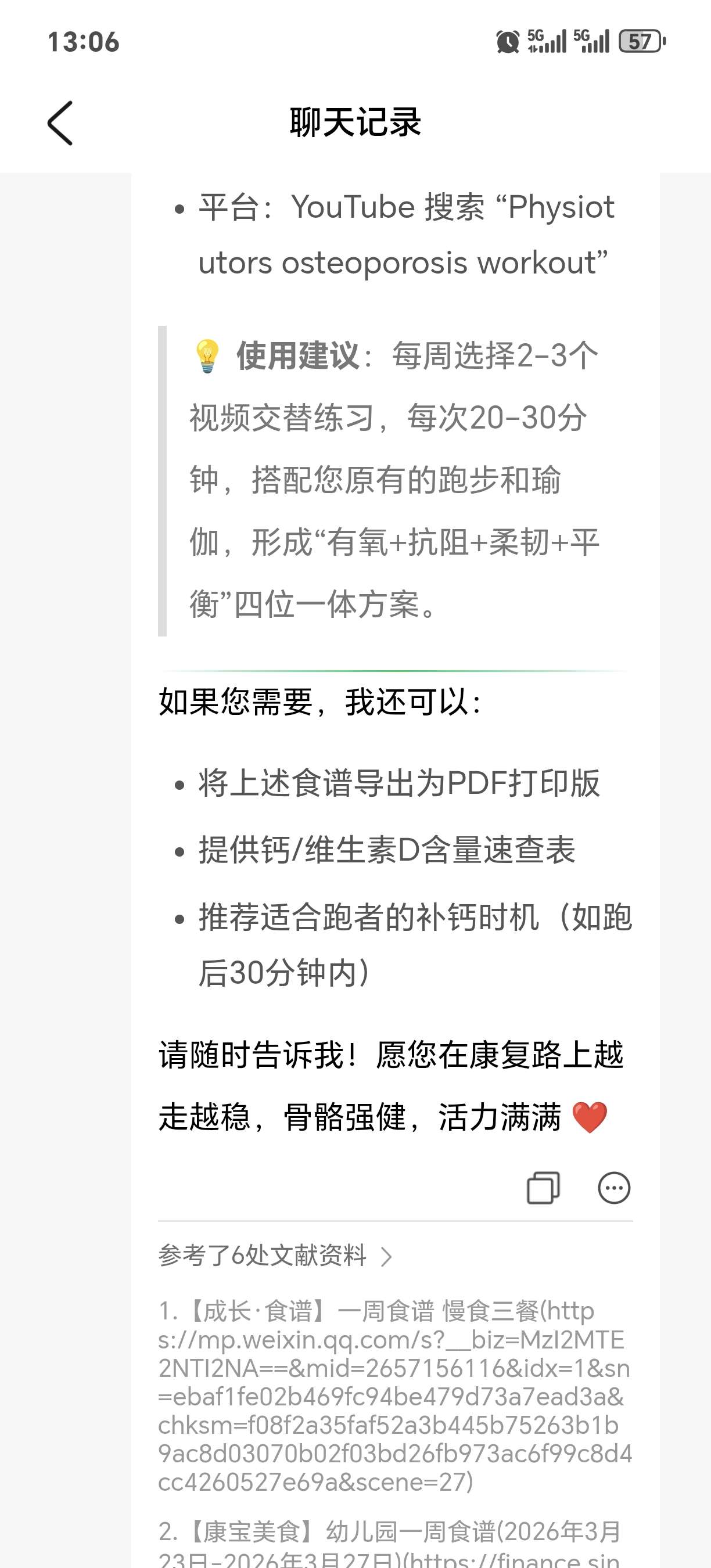Tap the time 13:06 in the status bar
Image resolution: width=711 pixels, height=1568 pixels.
[84, 41]
